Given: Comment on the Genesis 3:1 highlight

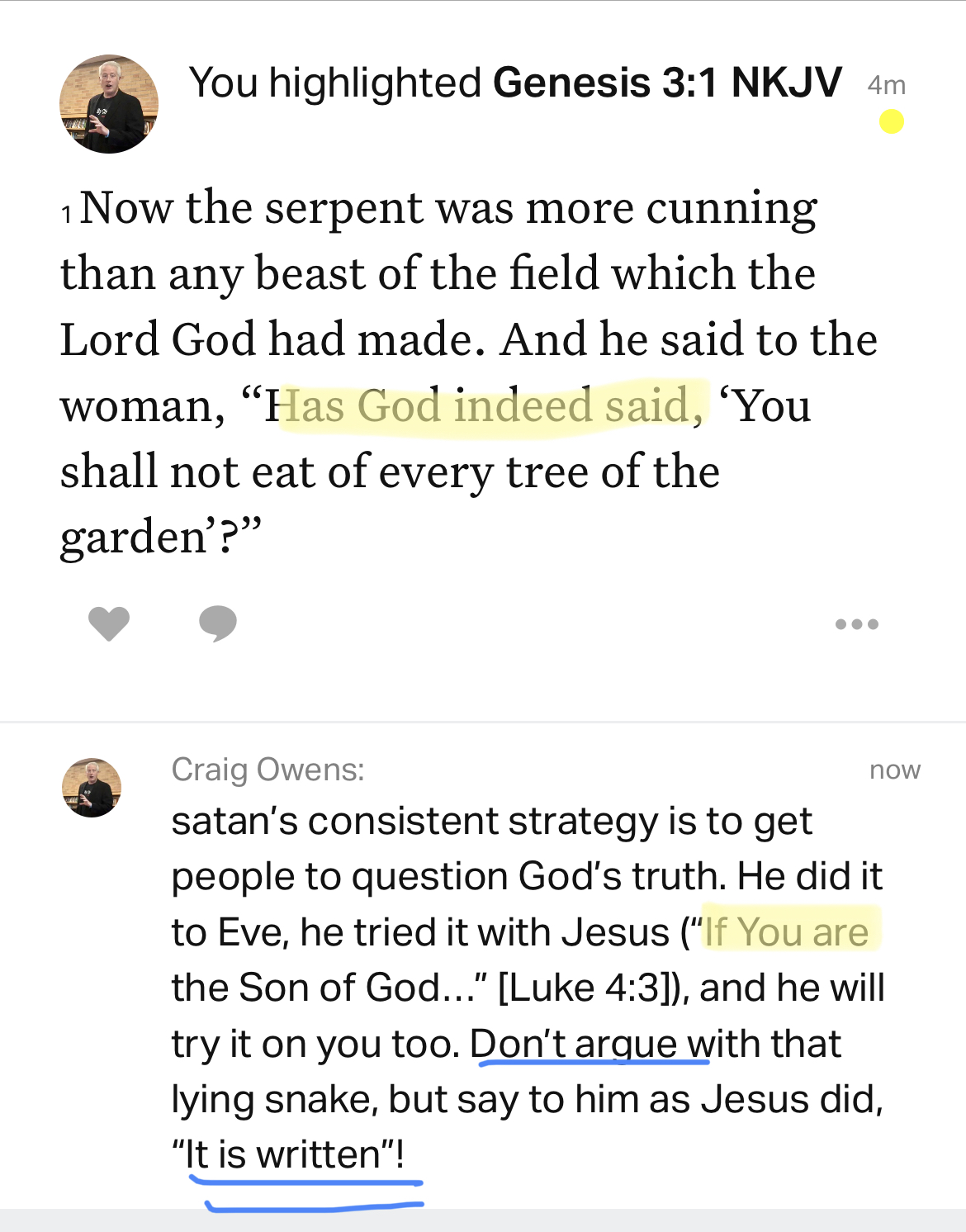Looking at the screenshot, I should (x=218, y=623).
